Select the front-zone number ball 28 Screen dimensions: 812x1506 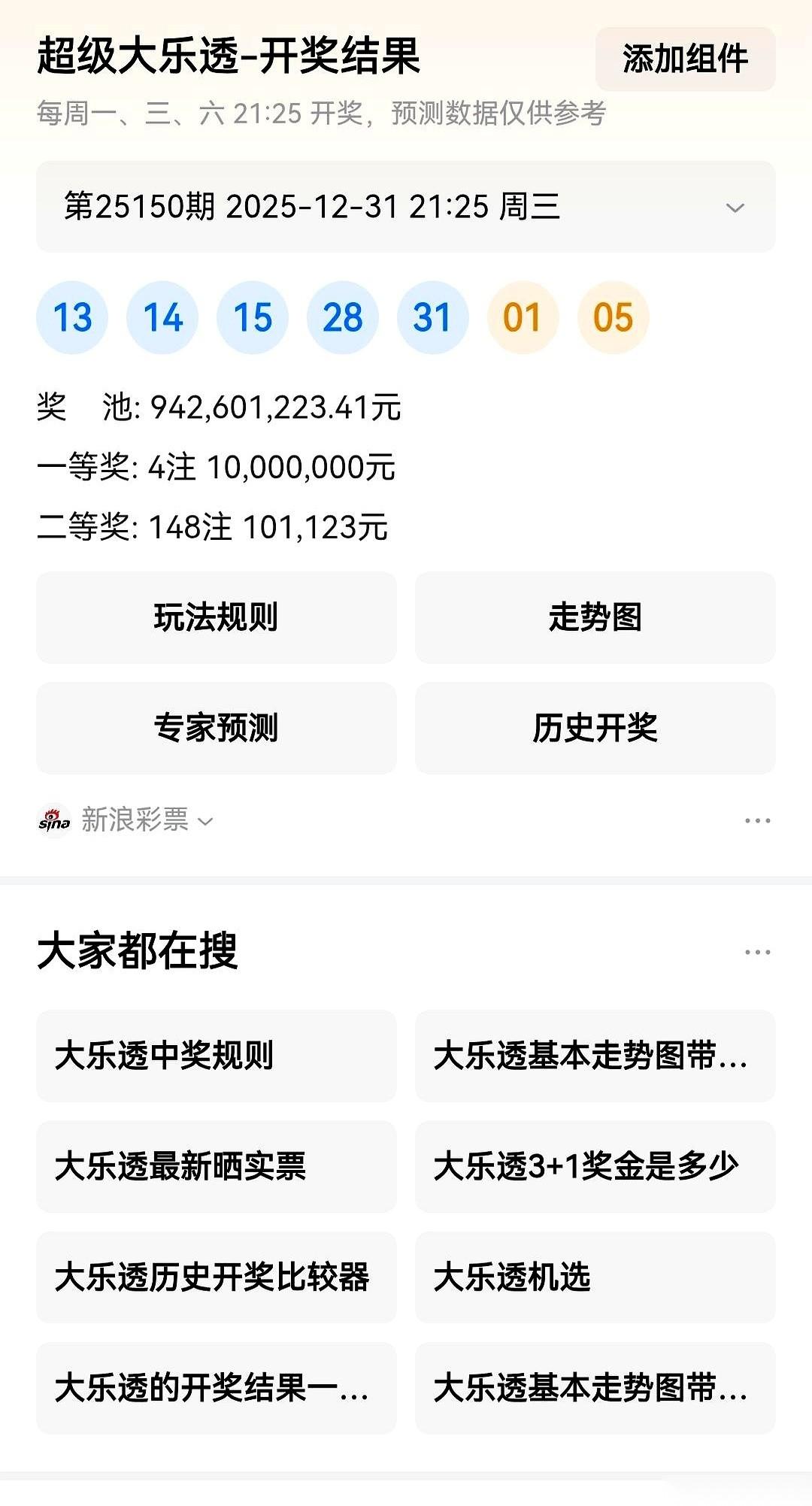(x=342, y=317)
